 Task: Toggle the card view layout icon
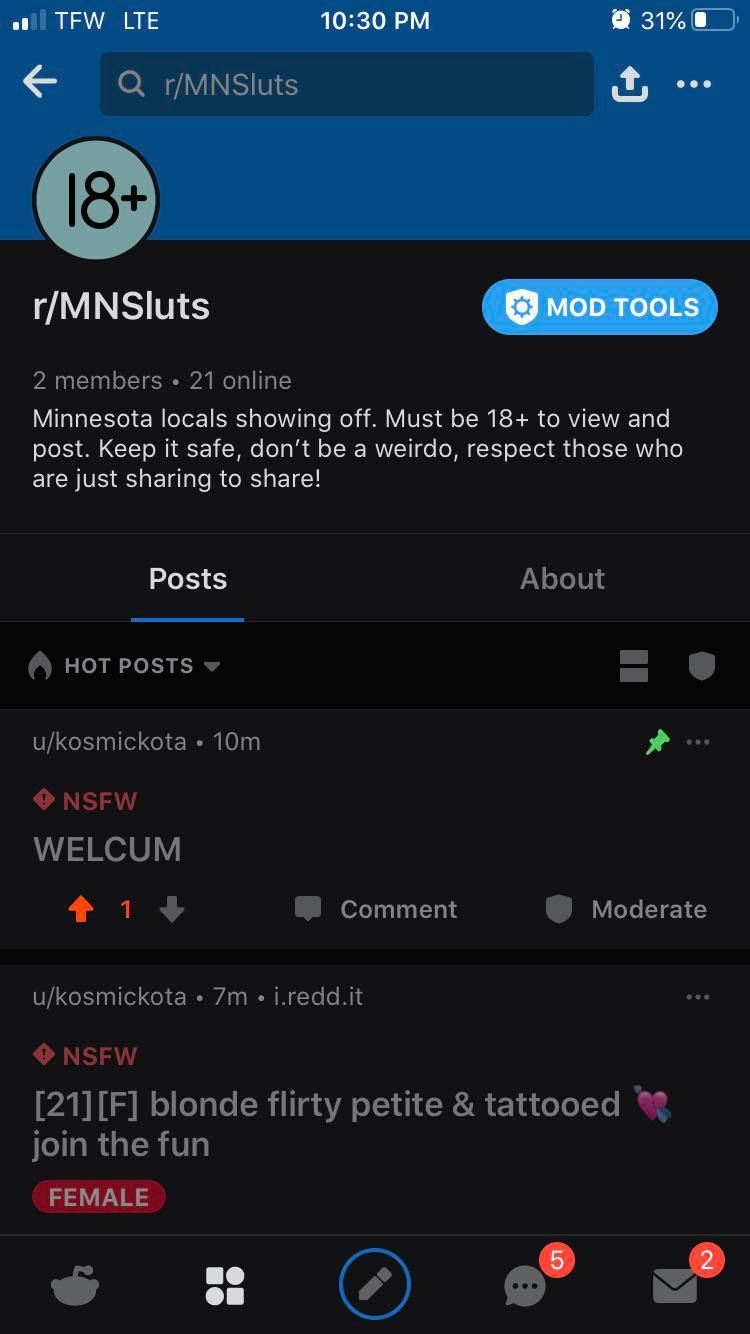(x=634, y=666)
